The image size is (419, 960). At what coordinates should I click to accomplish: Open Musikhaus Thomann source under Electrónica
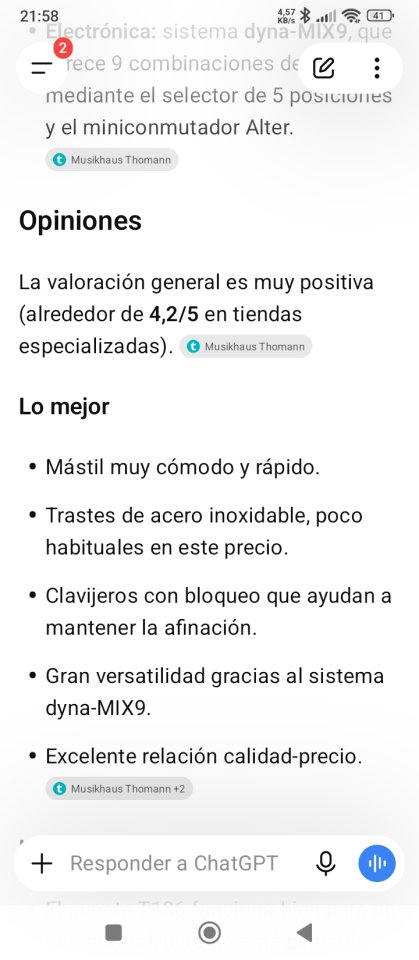[111, 160]
